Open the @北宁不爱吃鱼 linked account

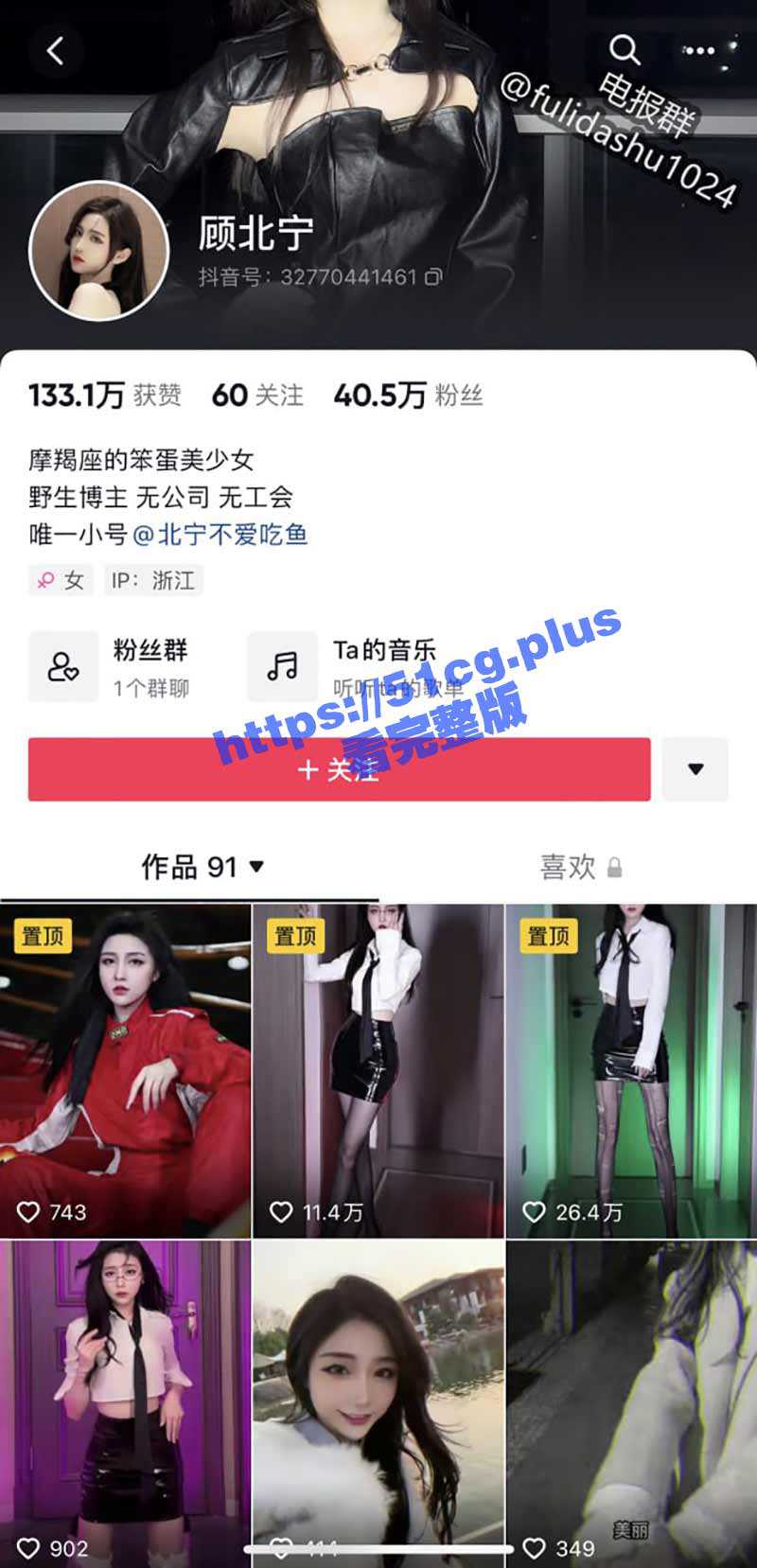pyautogui.click(x=220, y=535)
